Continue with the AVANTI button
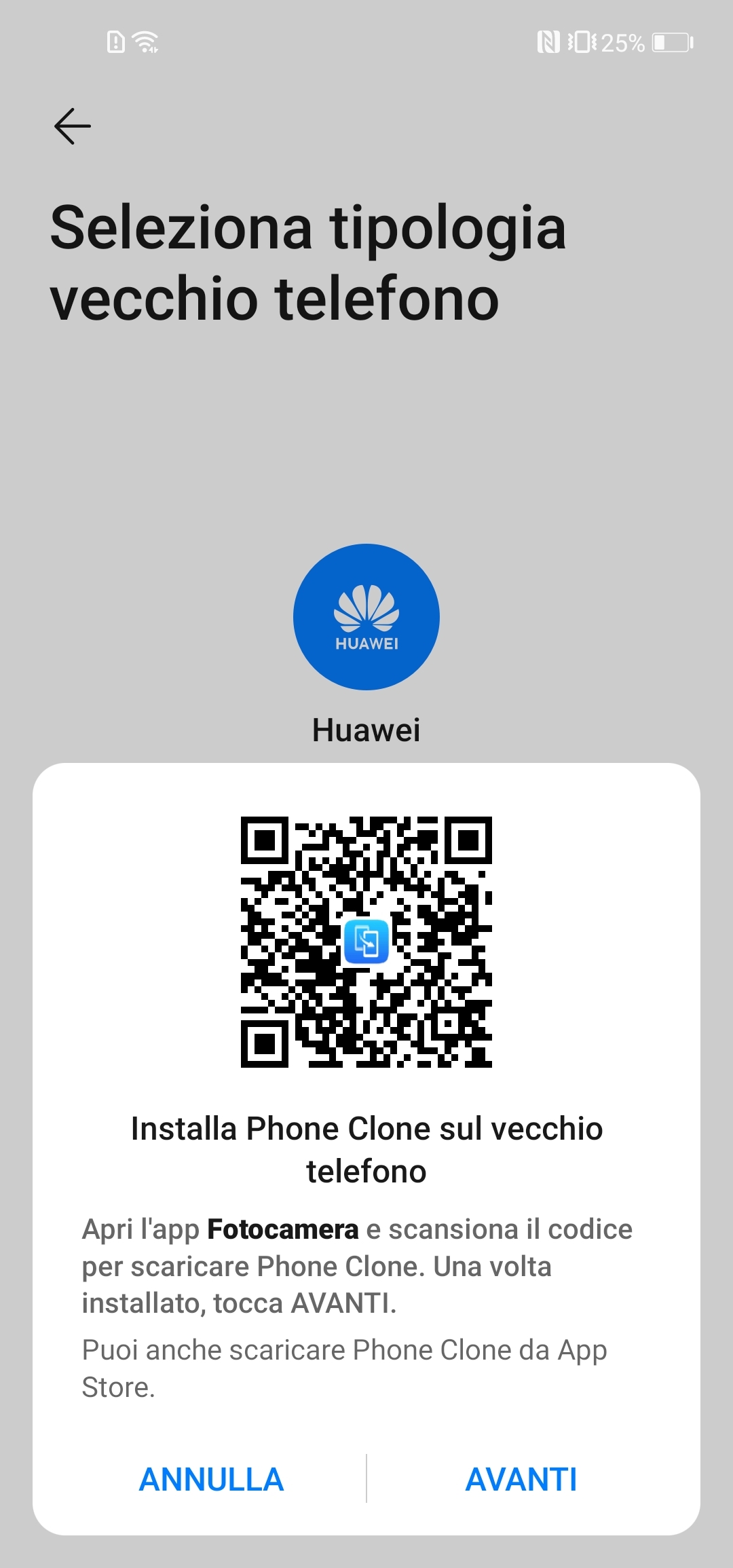The image size is (733, 1568). click(521, 1479)
